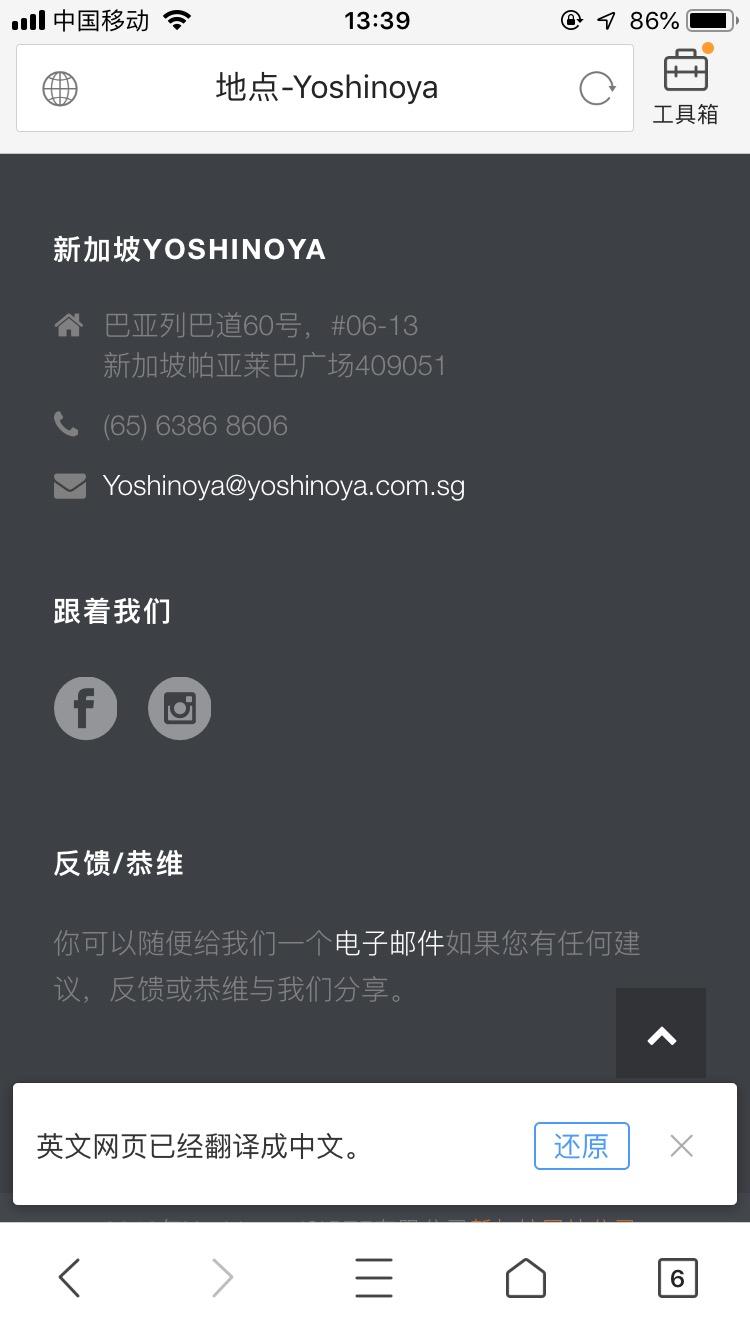Tap the address bar showing 地点-Yoshinoya

tap(326, 88)
